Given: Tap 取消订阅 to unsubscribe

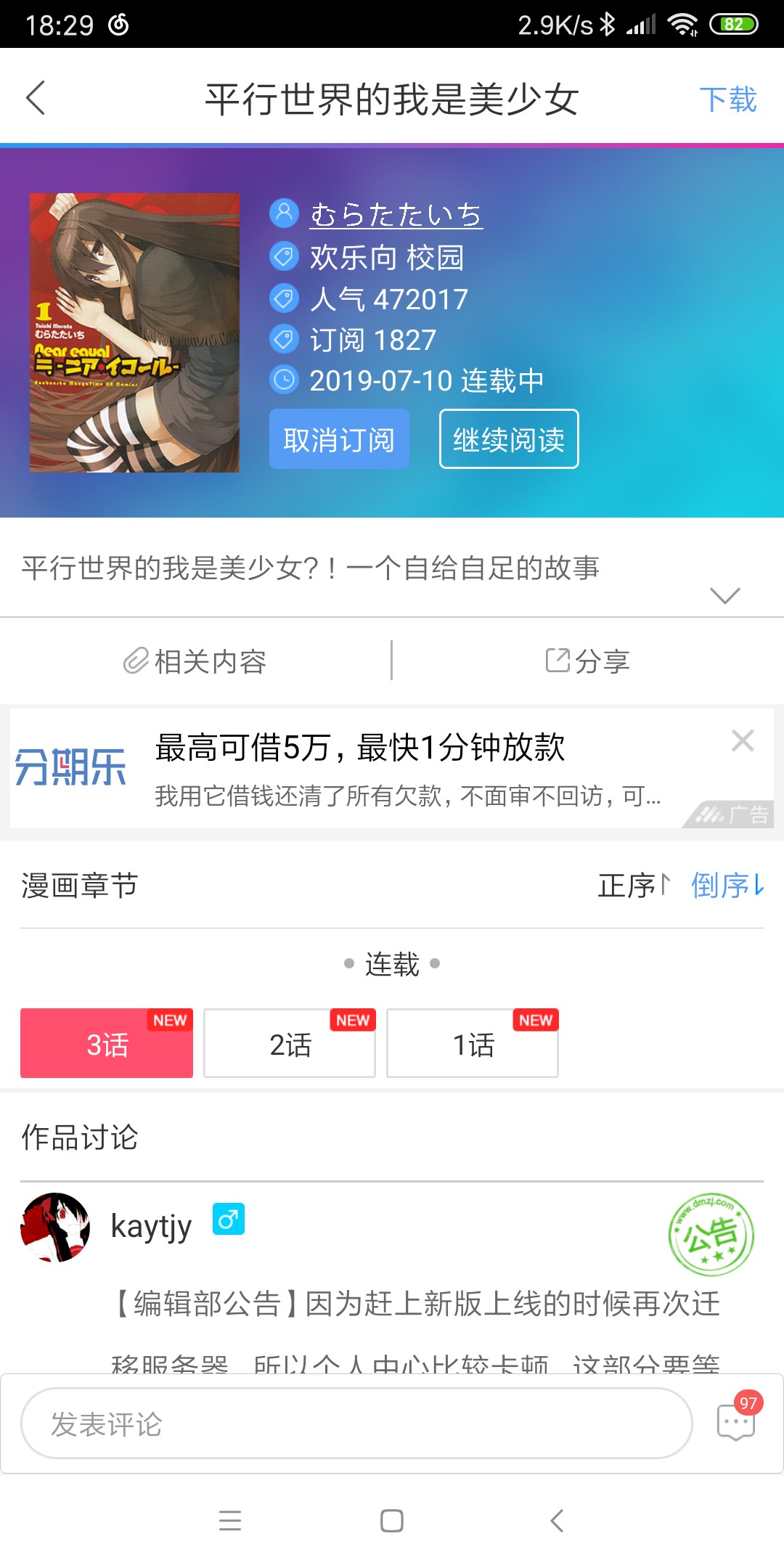Looking at the screenshot, I should pos(339,439).
